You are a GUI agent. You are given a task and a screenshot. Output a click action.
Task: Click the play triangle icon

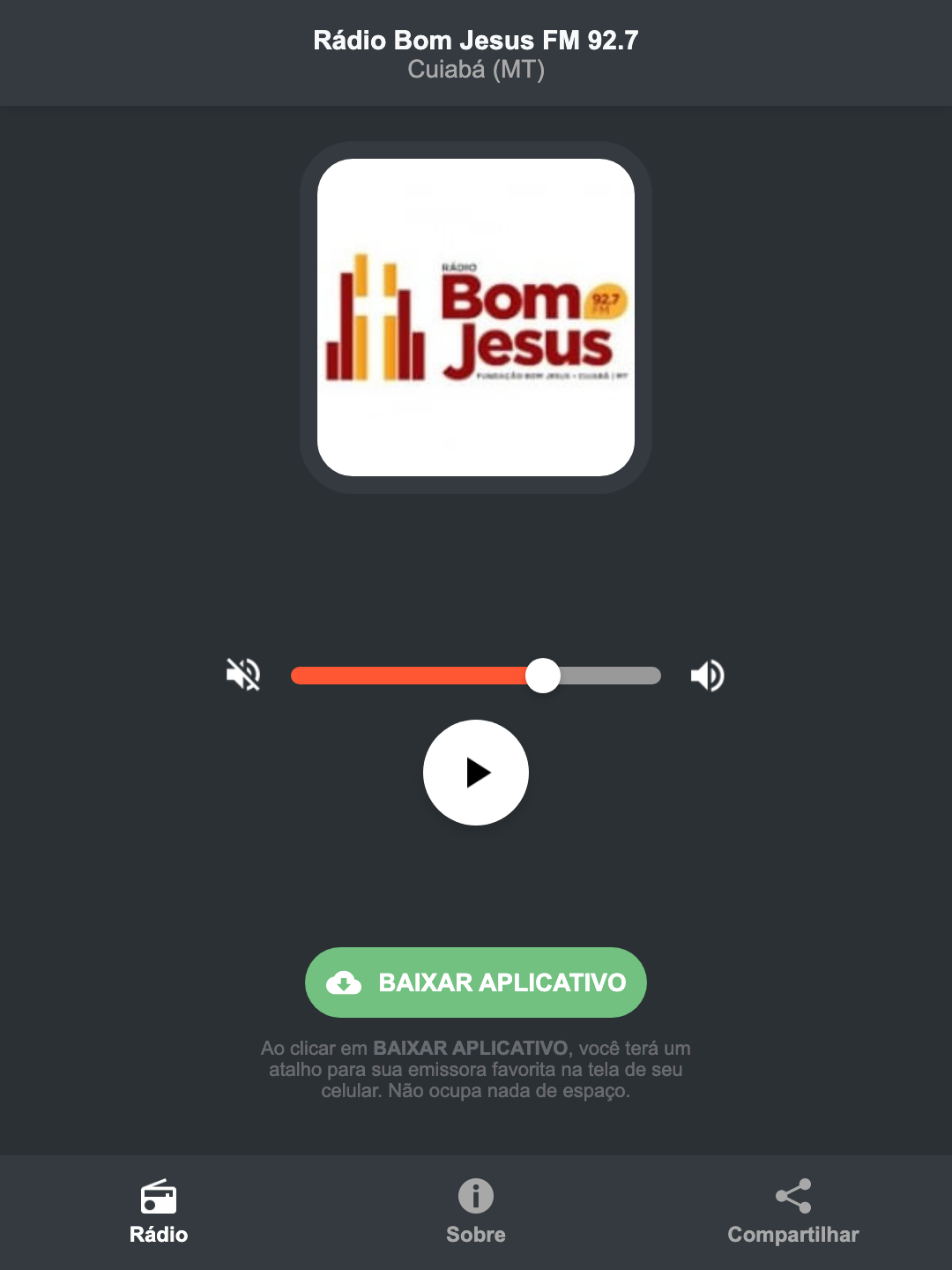[479, 773]
